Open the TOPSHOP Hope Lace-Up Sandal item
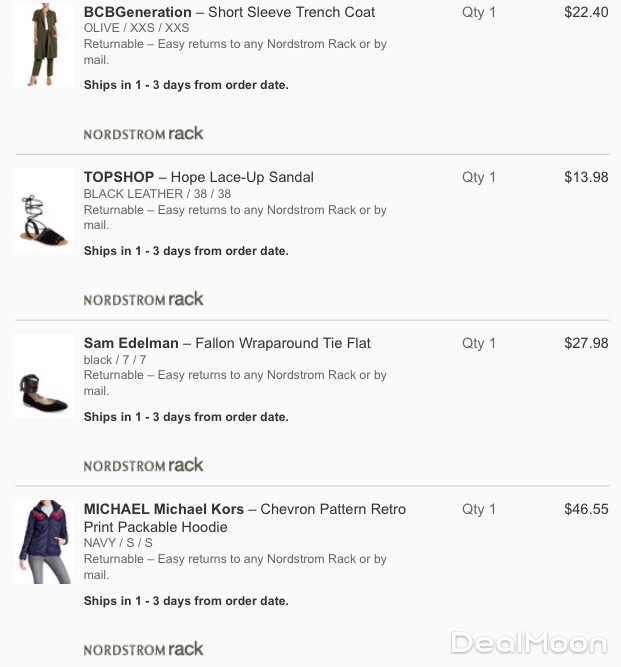 pyautogui.click(x=199, y=177)
